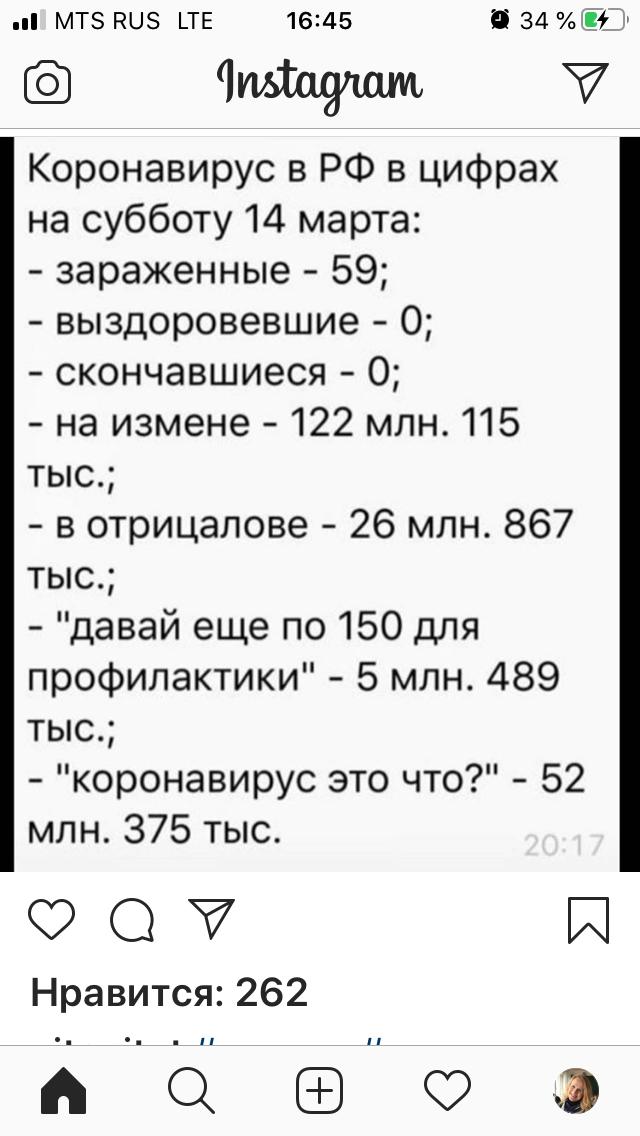This screenshot has width=640, height=1136.
Task: Go to the Home feed tab
Action: pyautogui.click(x=64, y=1090)
